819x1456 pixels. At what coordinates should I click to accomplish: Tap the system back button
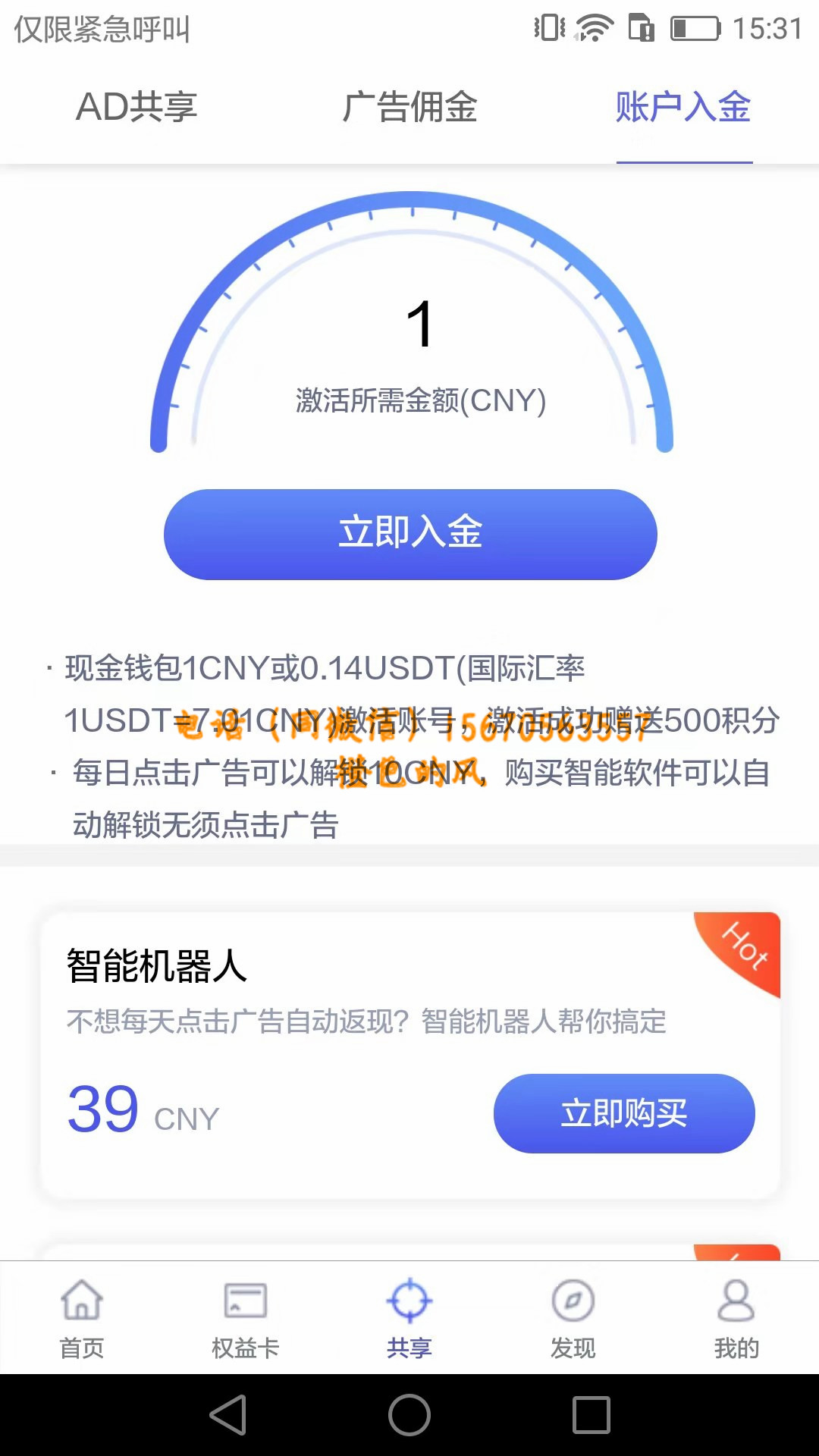point(228,1415)
